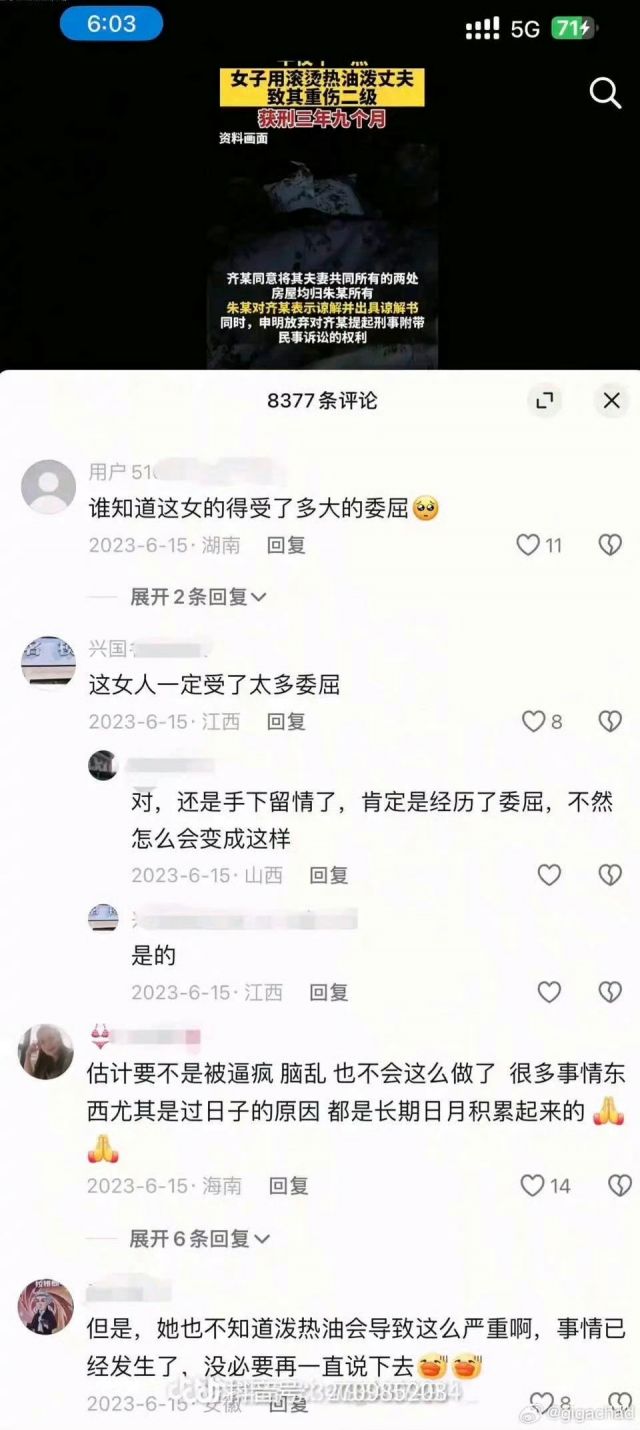Close the comments panel

point(610,401)
